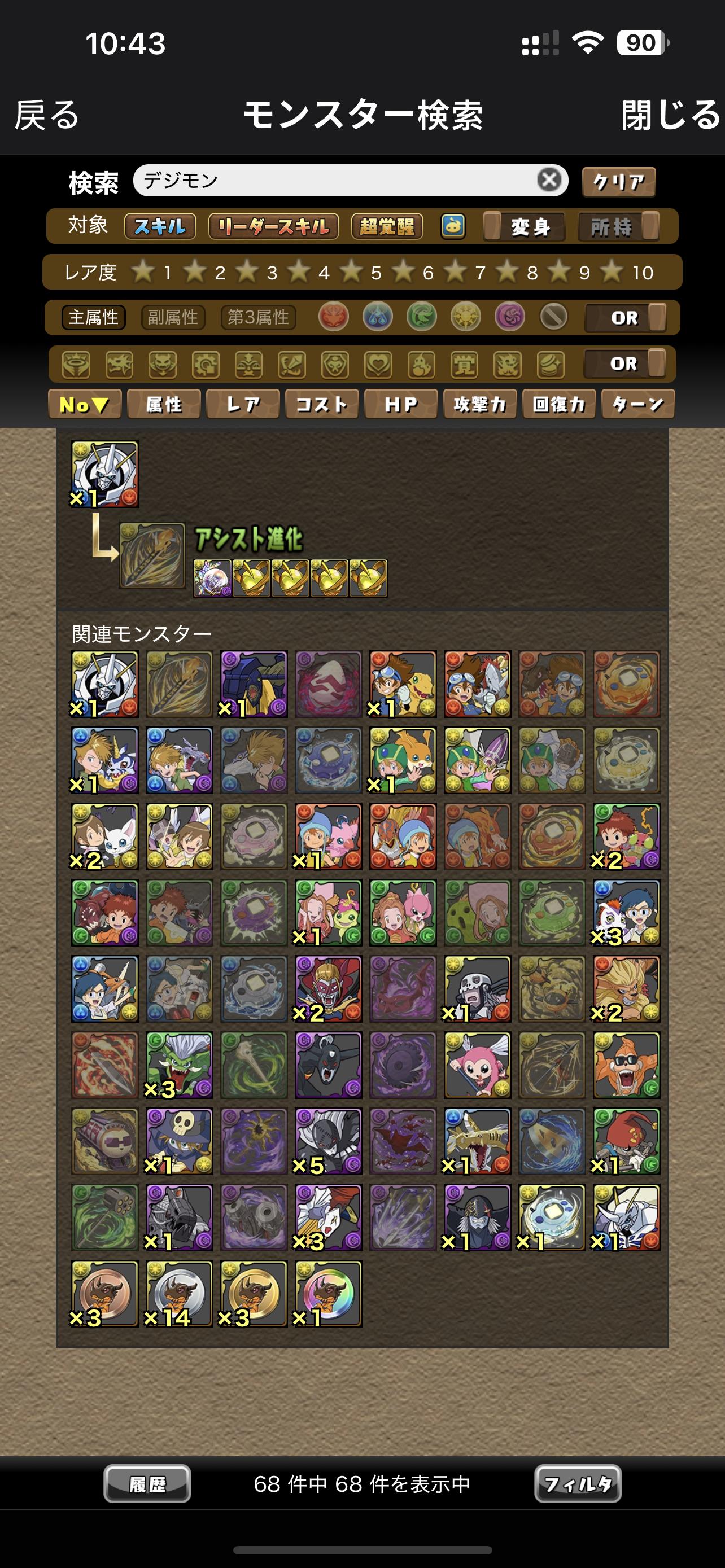Tap the デジモン search field
Viewport: 725px width, 1568px height.
tap(335, 181)
